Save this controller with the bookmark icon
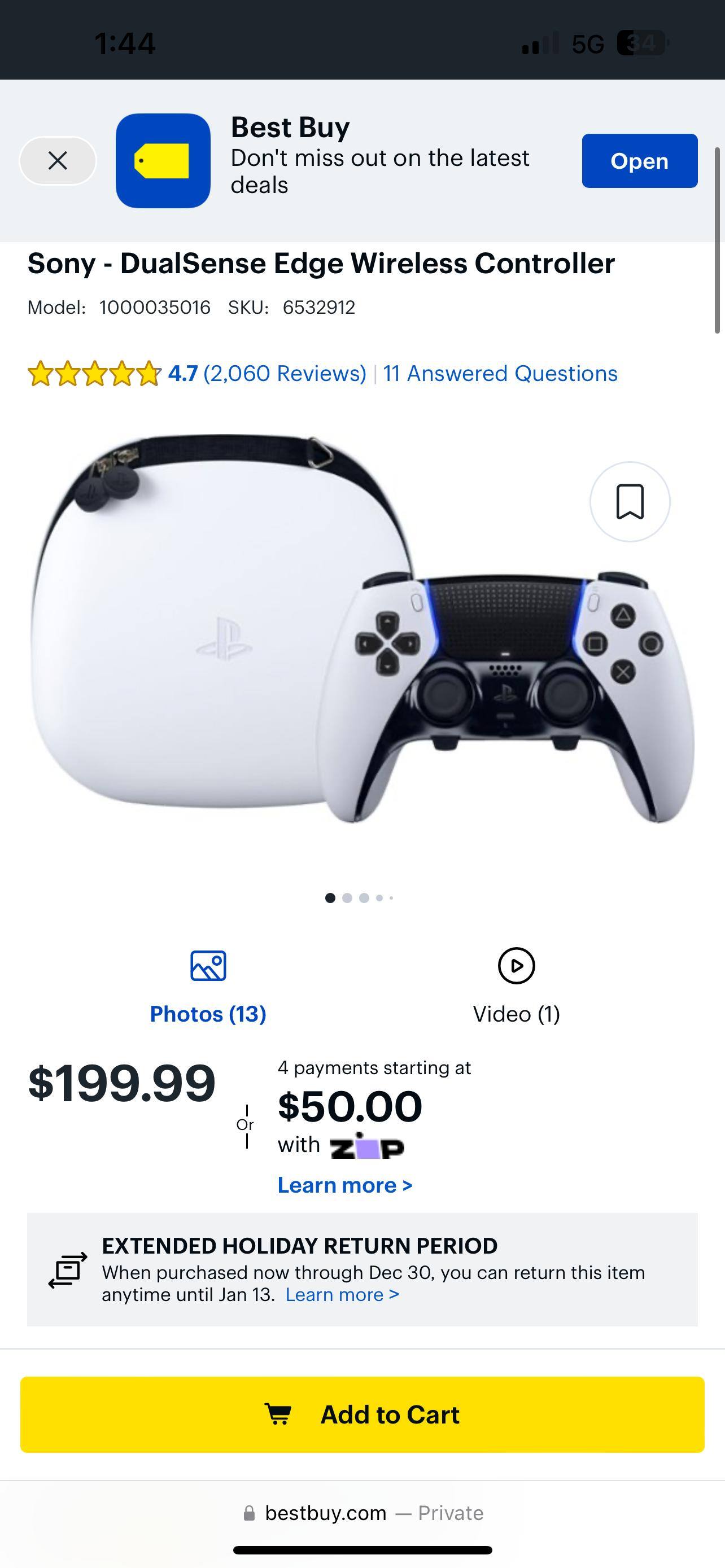 pyautogui.click(x=630, y=502)
